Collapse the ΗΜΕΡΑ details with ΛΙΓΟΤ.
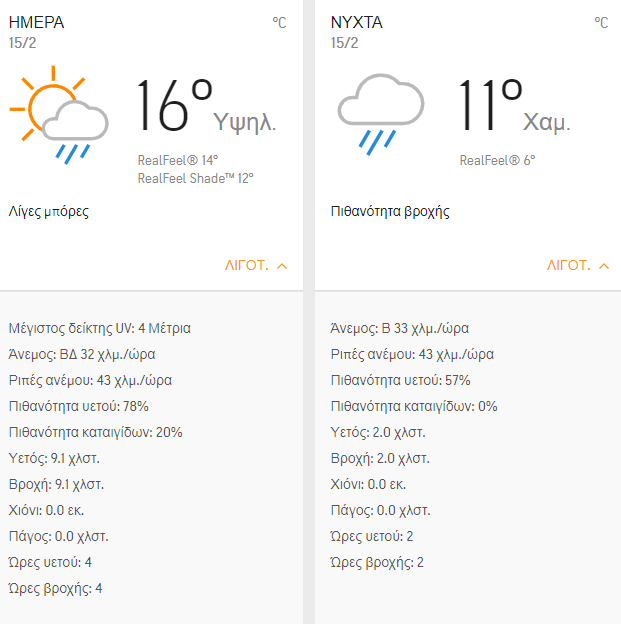This screenshot has width=621, height=624. click(x=256, y=266)
